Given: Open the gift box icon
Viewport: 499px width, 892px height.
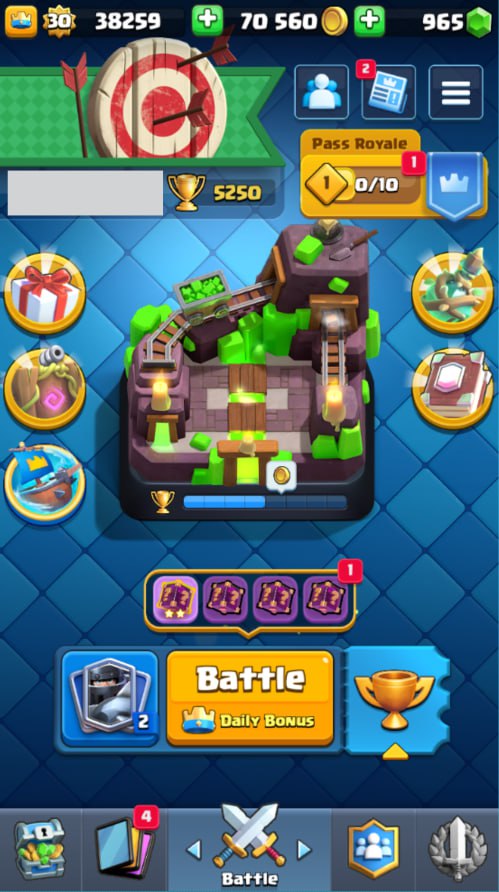Looking at the screenshot, I should [45, 294].
